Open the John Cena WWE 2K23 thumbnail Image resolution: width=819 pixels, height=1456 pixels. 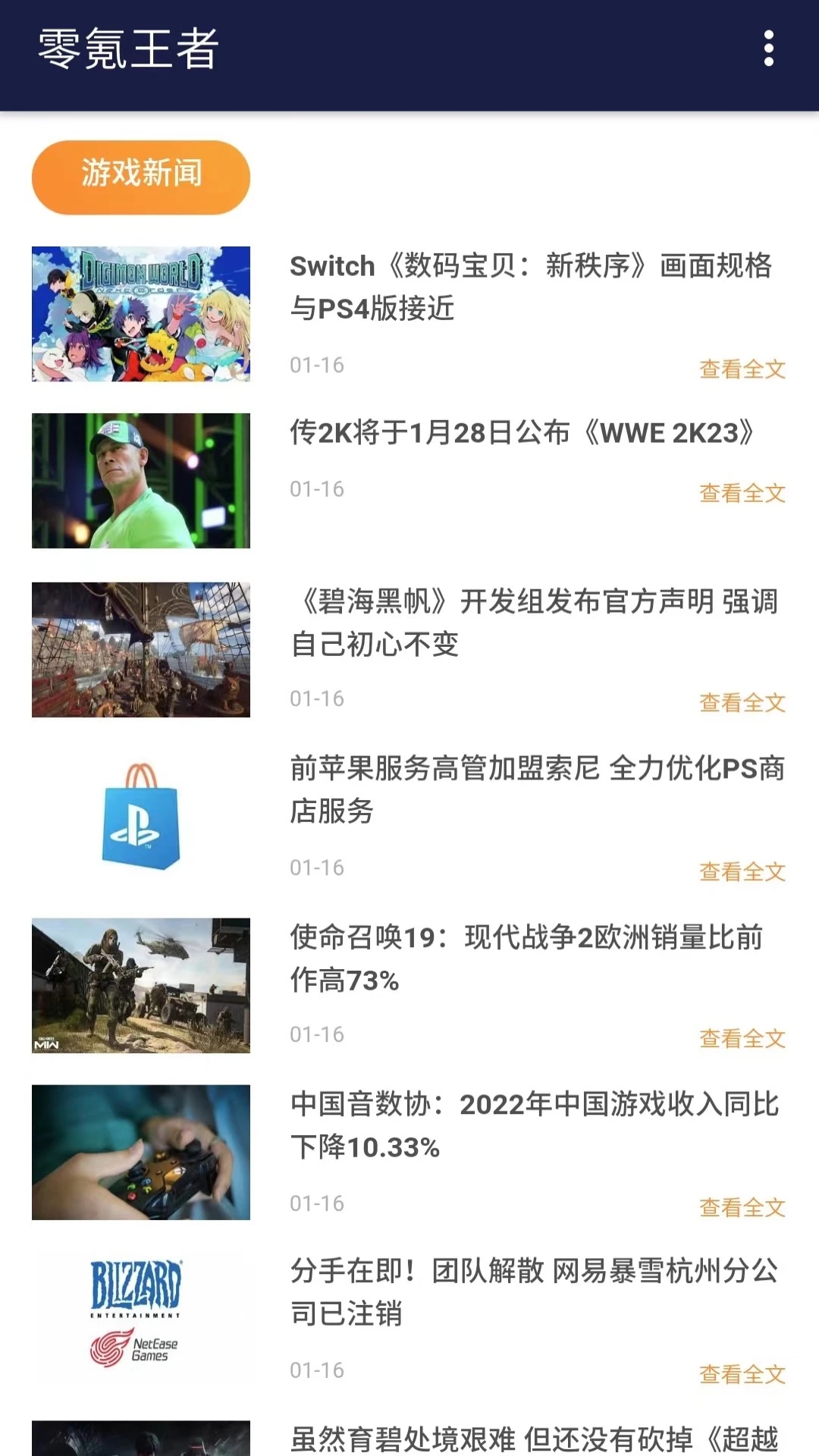click(141, 479)
